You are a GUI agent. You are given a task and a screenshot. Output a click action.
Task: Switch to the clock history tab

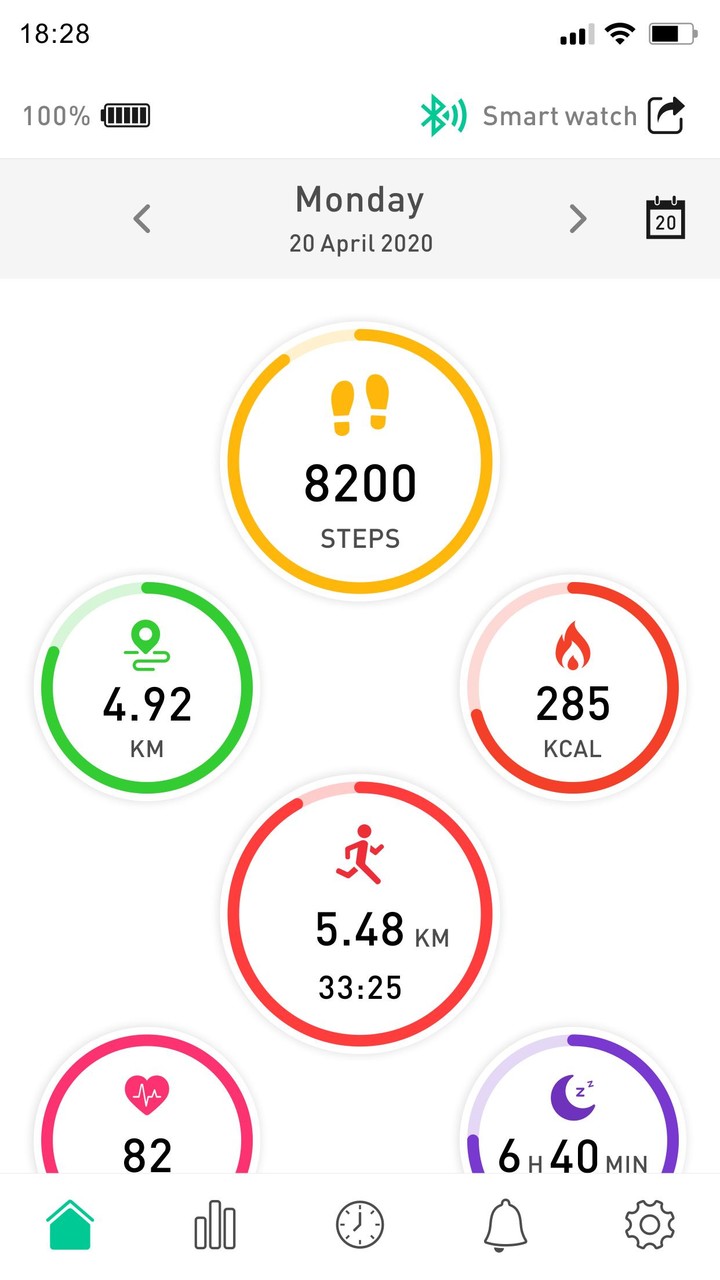pyautogui.click(x=360, y=1224)
